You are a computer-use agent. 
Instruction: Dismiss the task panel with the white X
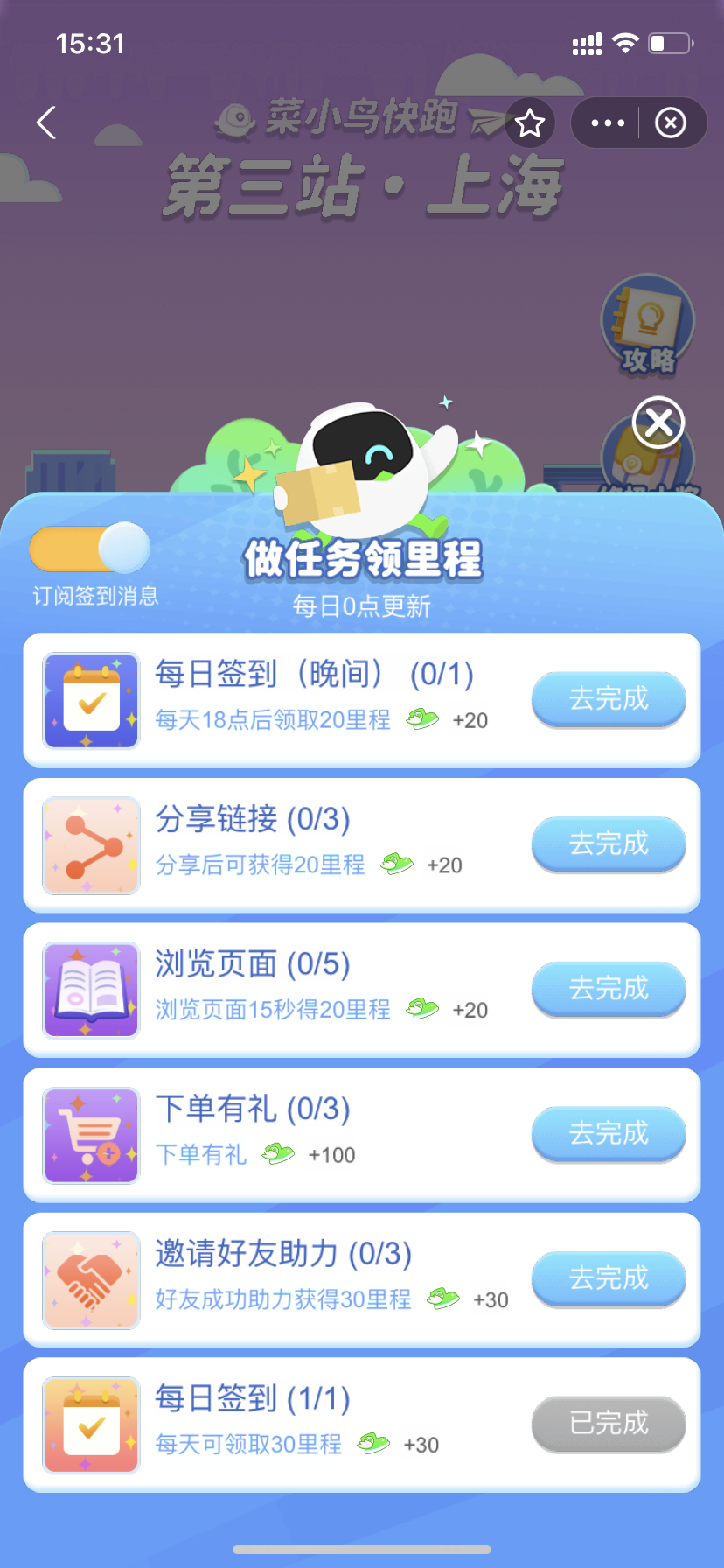coord(658,423)
